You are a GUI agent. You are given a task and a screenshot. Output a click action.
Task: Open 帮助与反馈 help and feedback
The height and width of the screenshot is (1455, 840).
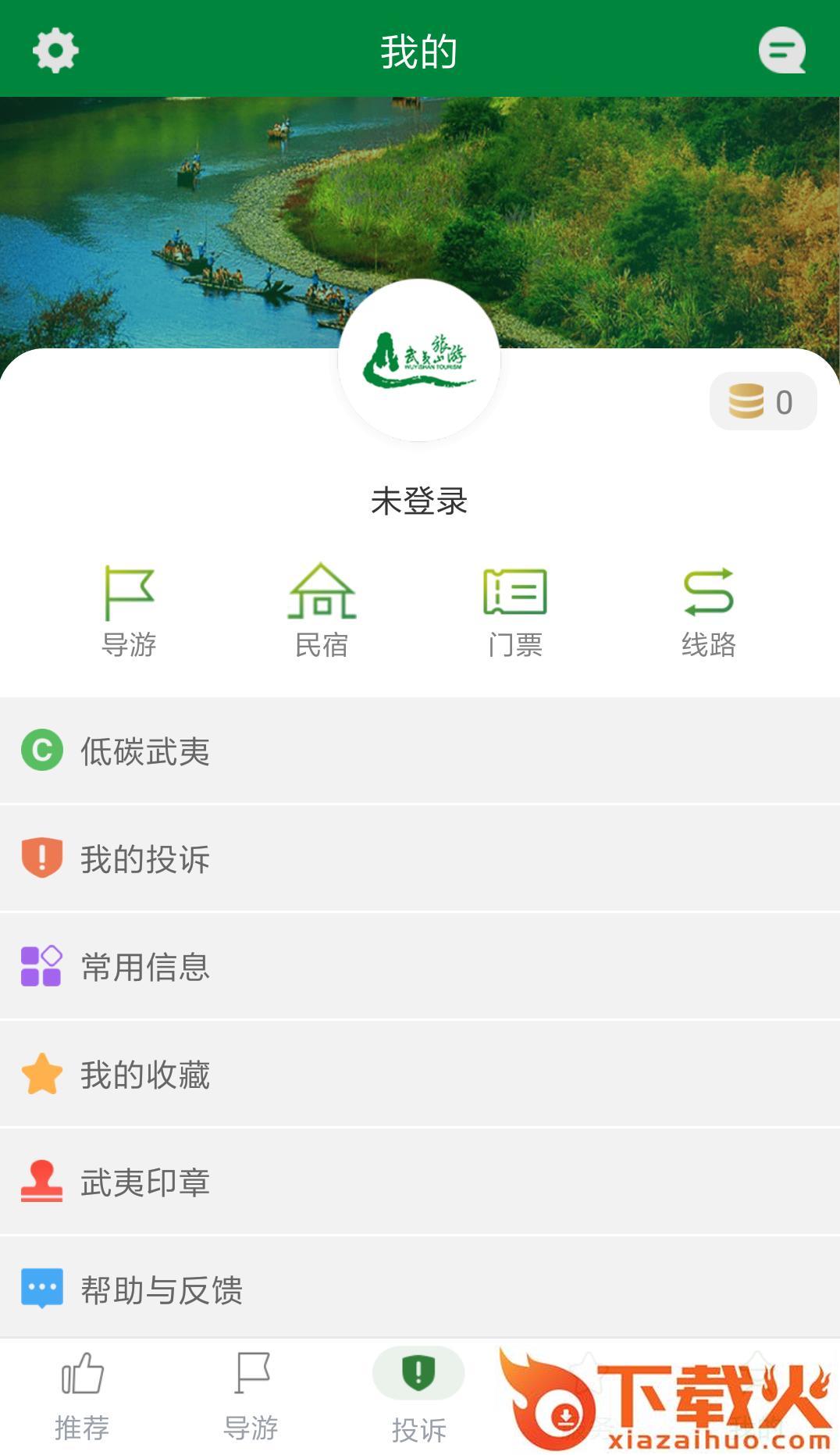click(x=420, y=1289)
